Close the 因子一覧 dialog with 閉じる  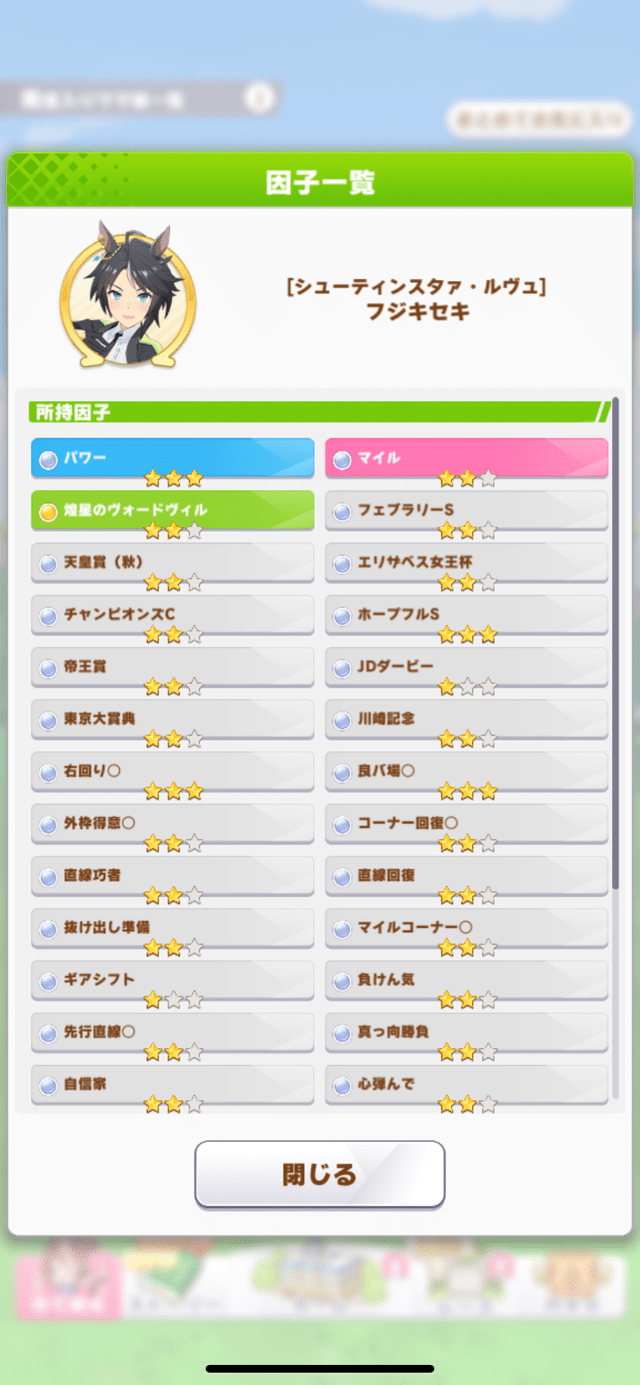319,1174
